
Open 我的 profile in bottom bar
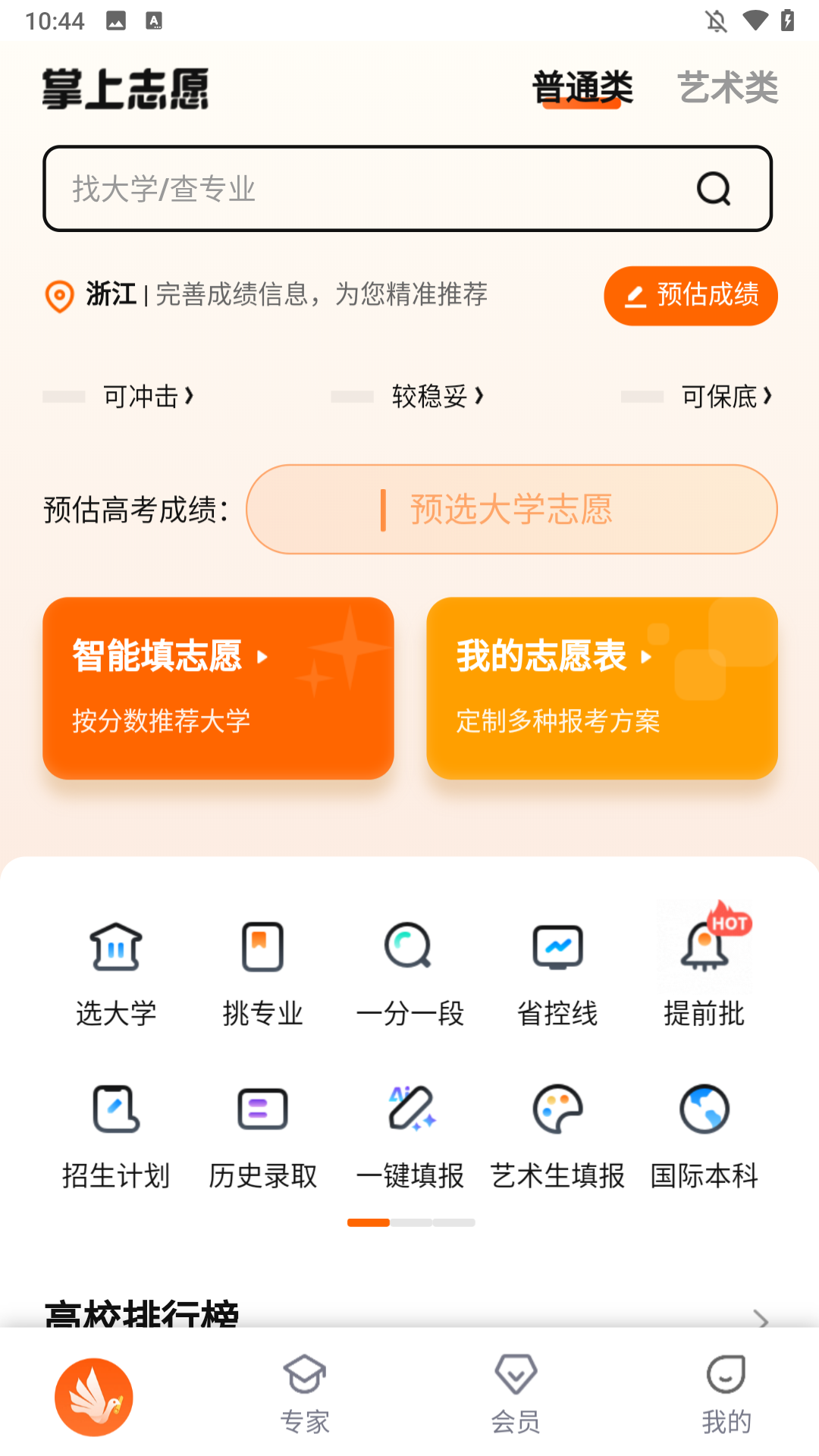[x=725, y=1389]
